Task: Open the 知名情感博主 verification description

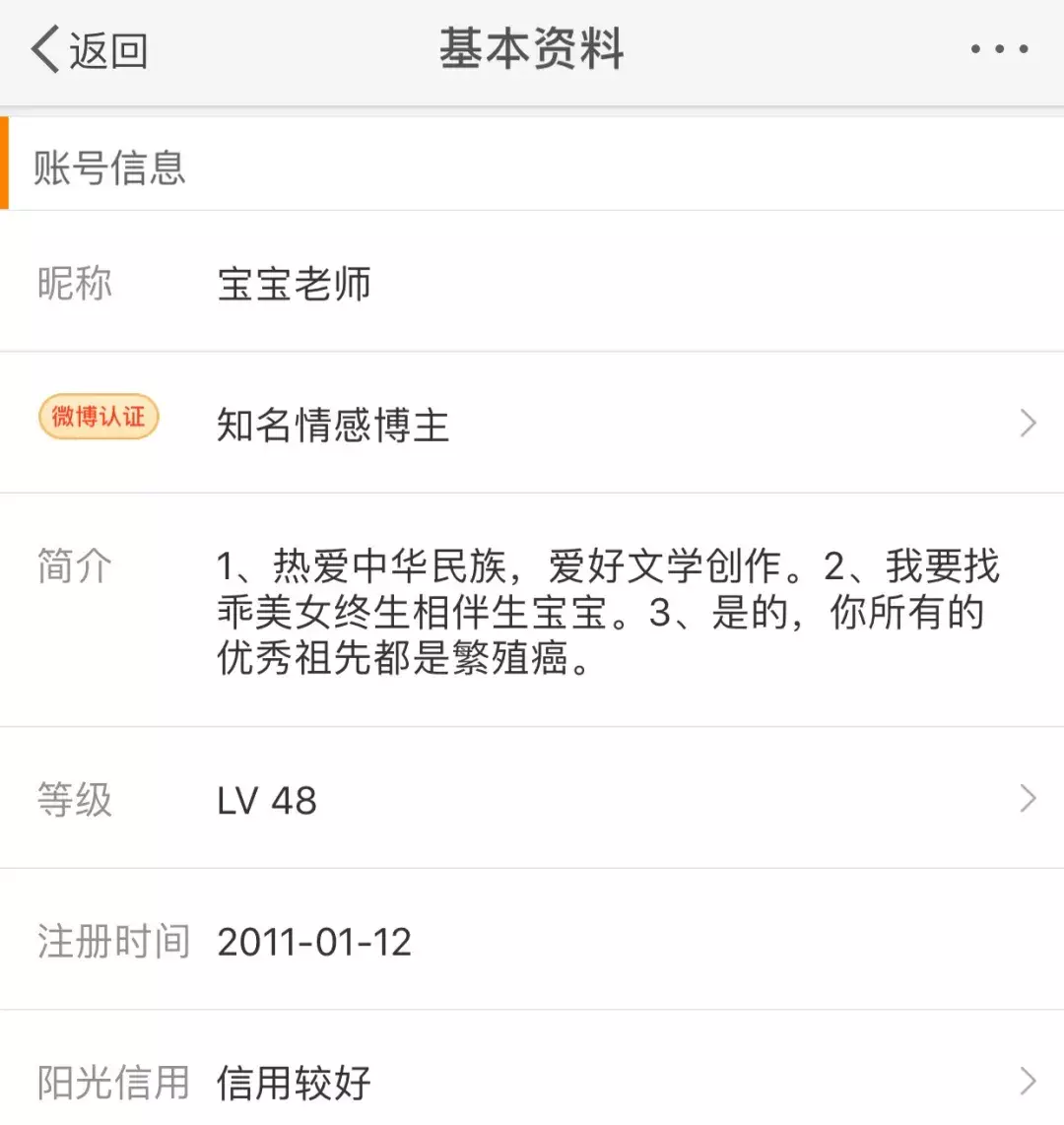Action: (x=331, y=423)
